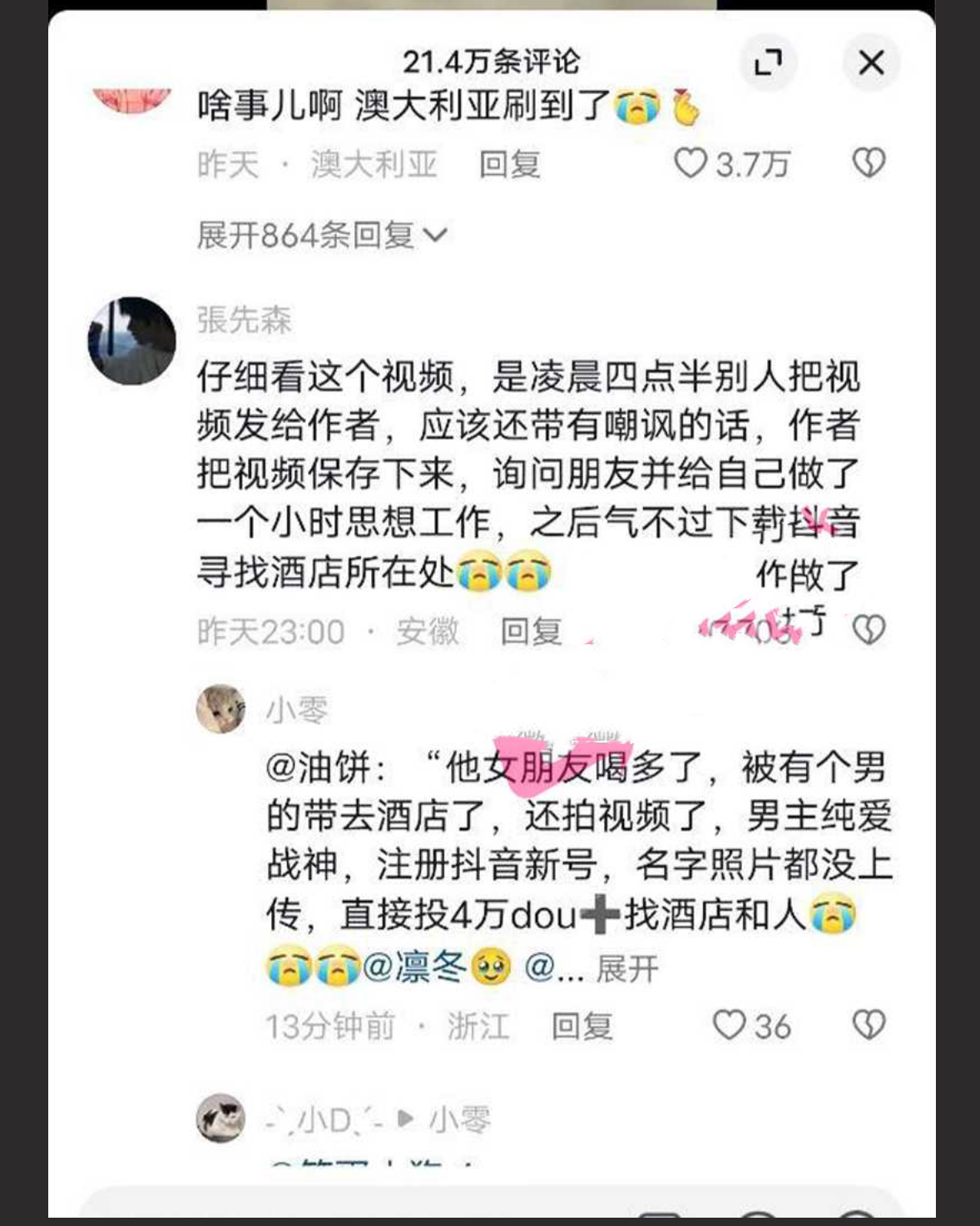Dislike 張先森's comment

pyautogui.click(x=869, y=630)
